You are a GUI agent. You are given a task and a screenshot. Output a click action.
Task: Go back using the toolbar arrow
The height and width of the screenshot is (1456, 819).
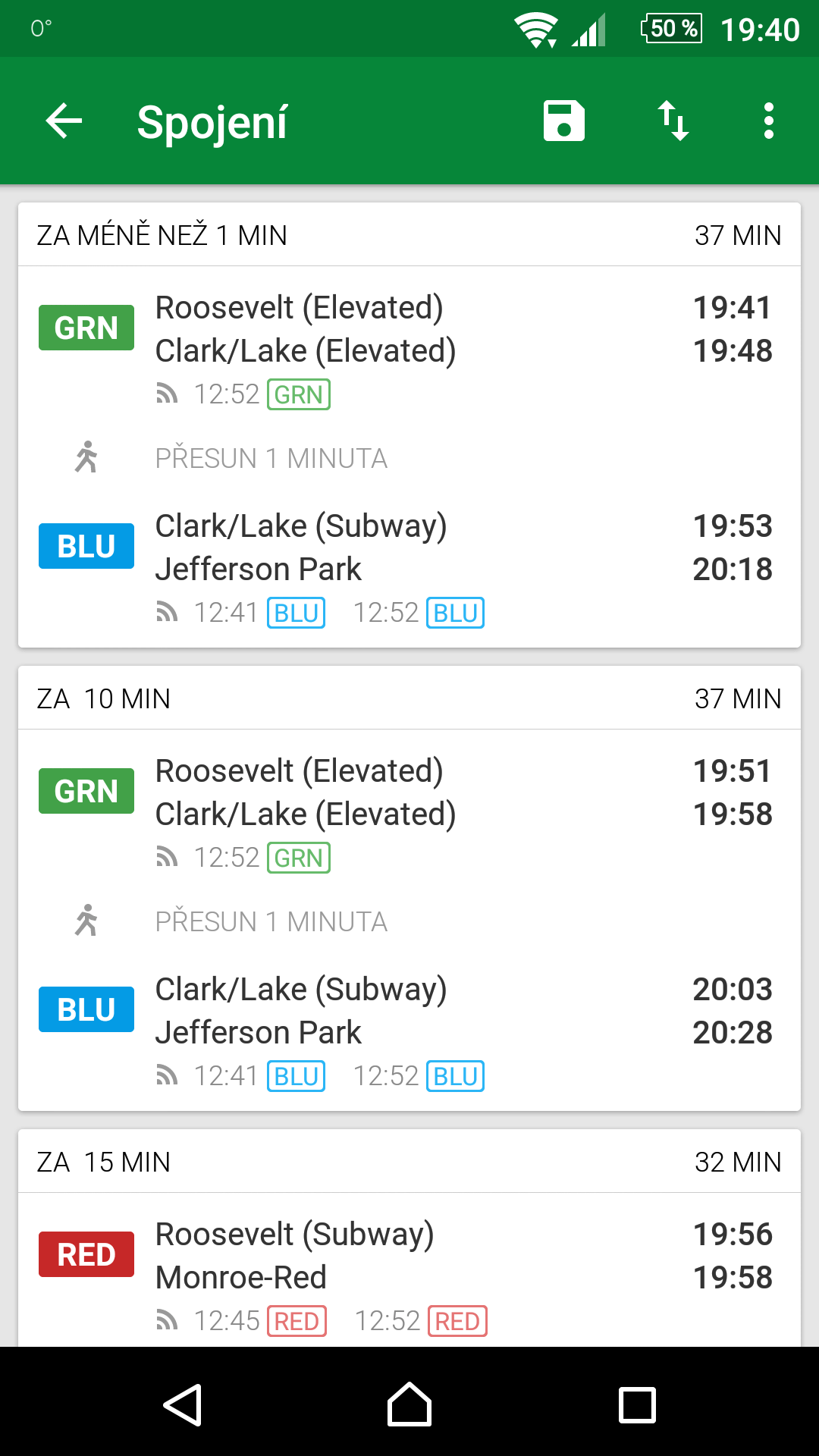[64, 121]
